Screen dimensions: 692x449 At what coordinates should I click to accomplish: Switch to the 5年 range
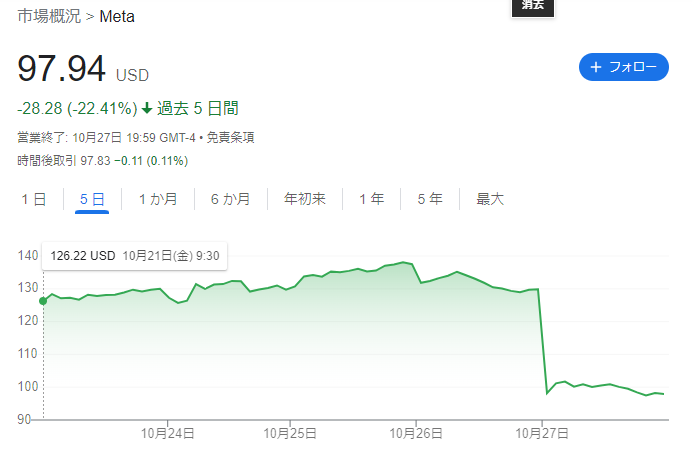tap(430, 199)
